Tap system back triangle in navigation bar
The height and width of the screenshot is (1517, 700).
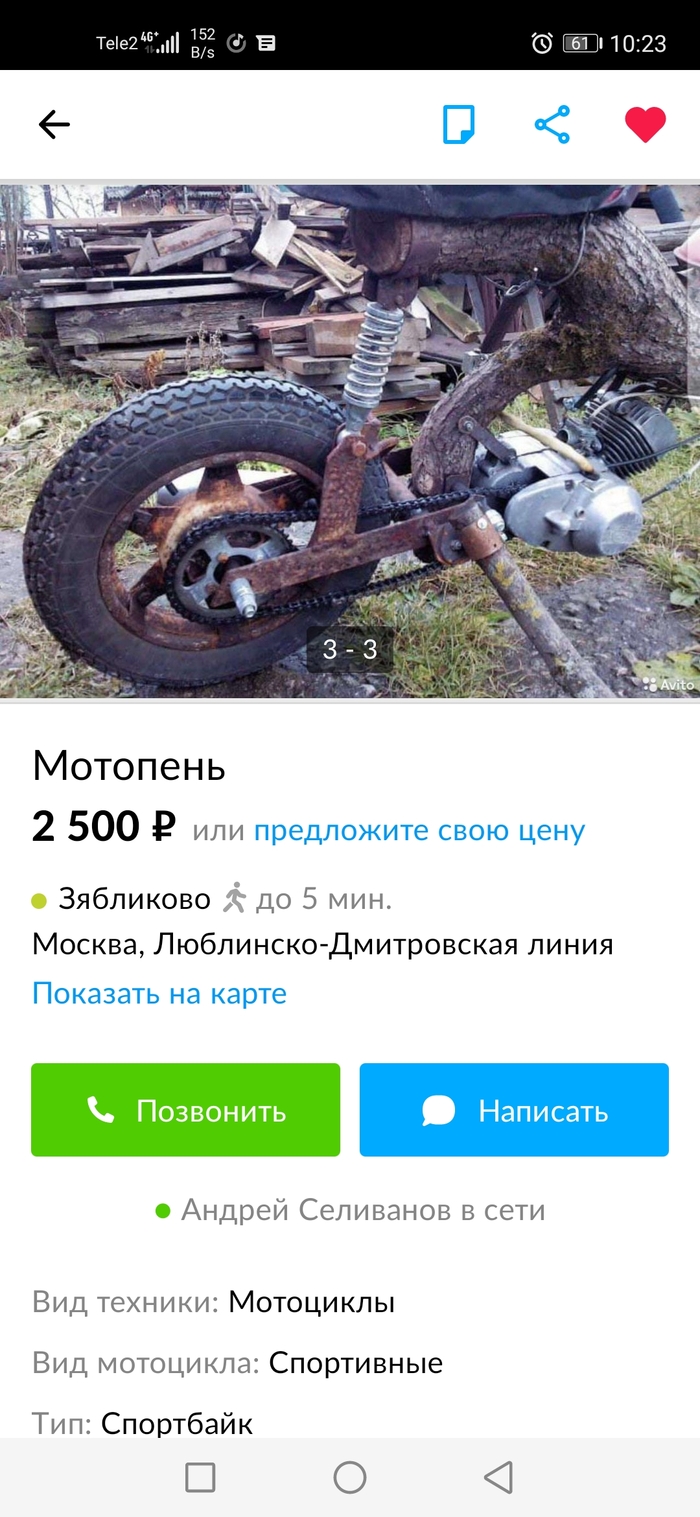(498, 1477)
